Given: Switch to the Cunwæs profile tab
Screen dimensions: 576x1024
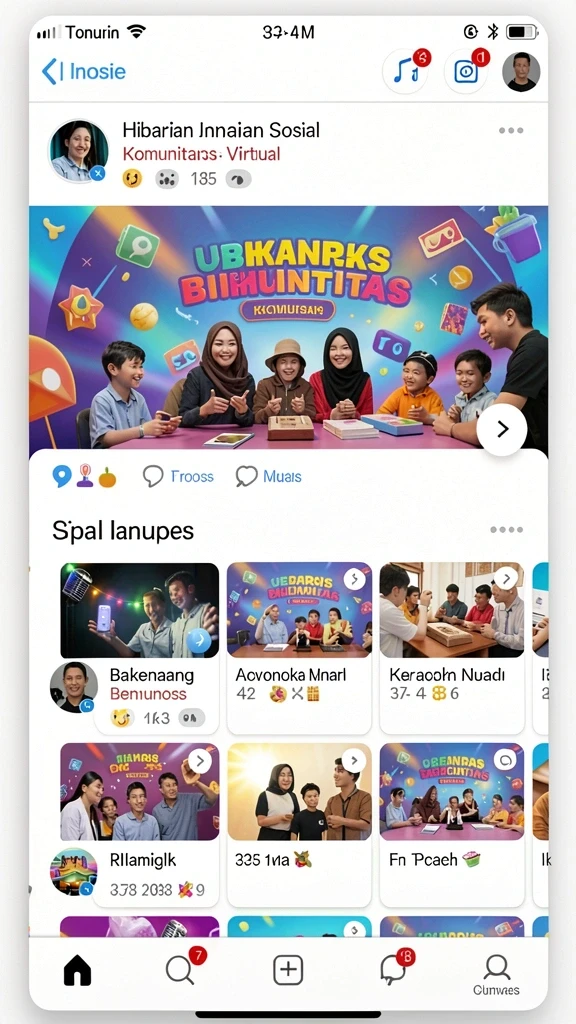Looking at the screenshot, I should 497,974.
